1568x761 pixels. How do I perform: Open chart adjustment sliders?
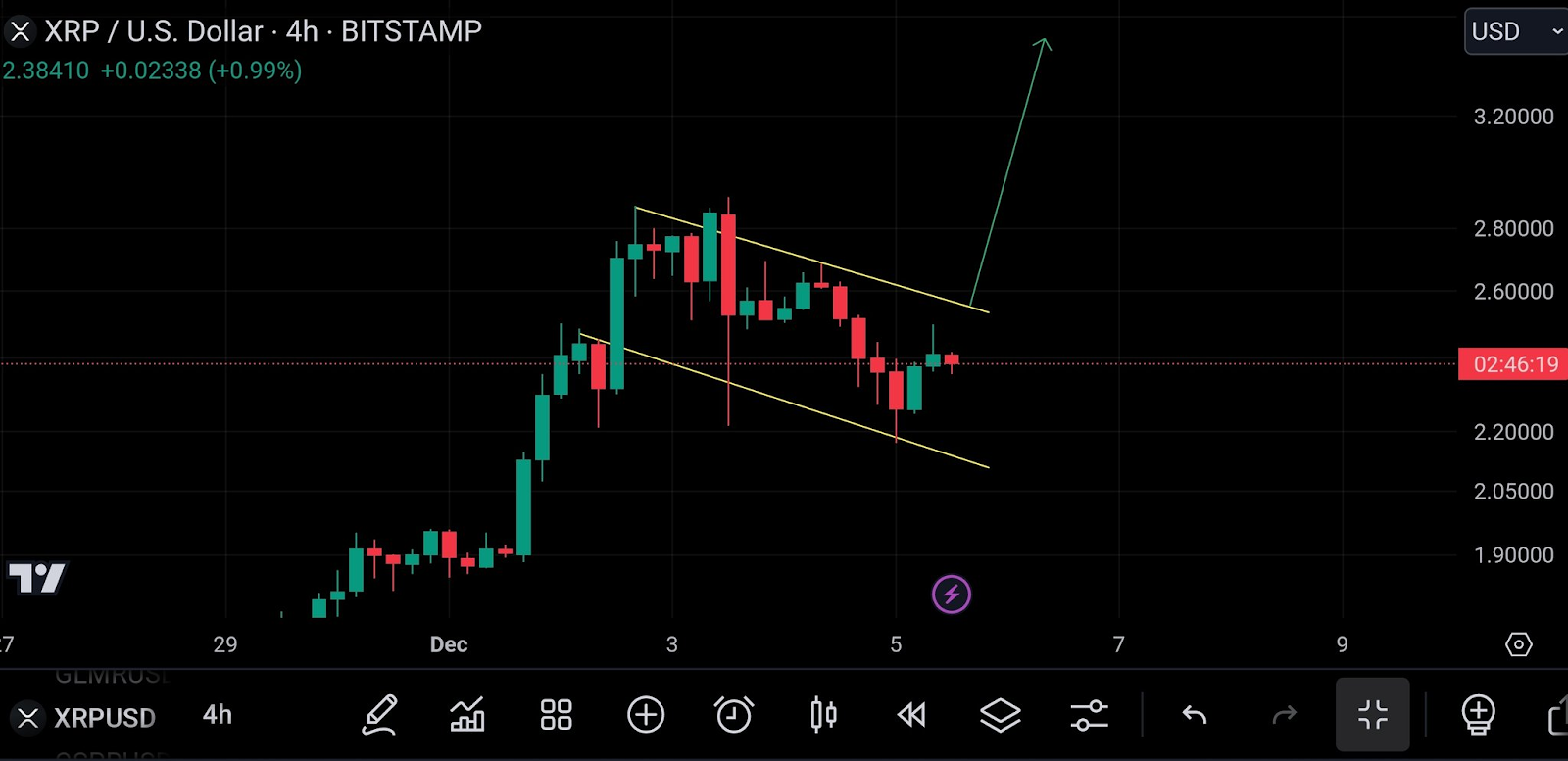click(x=1089, y=715)
